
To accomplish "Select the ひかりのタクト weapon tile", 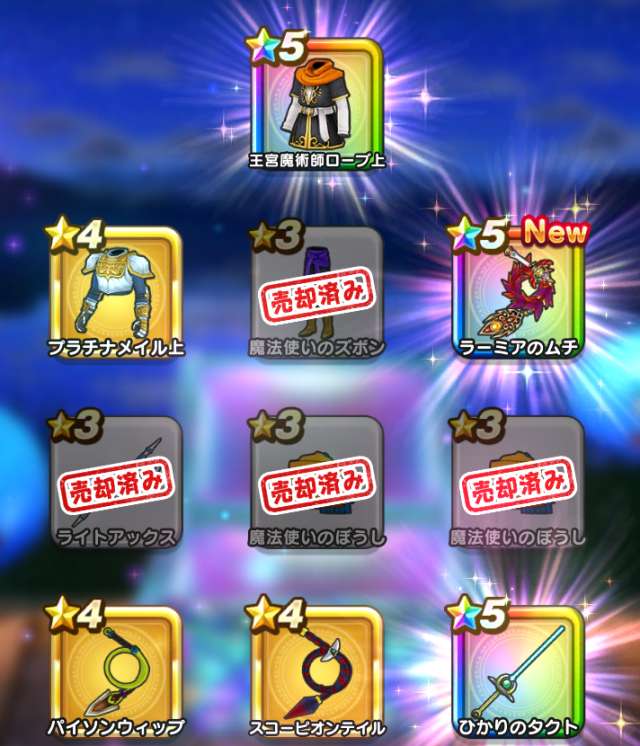I will (517, 671).
